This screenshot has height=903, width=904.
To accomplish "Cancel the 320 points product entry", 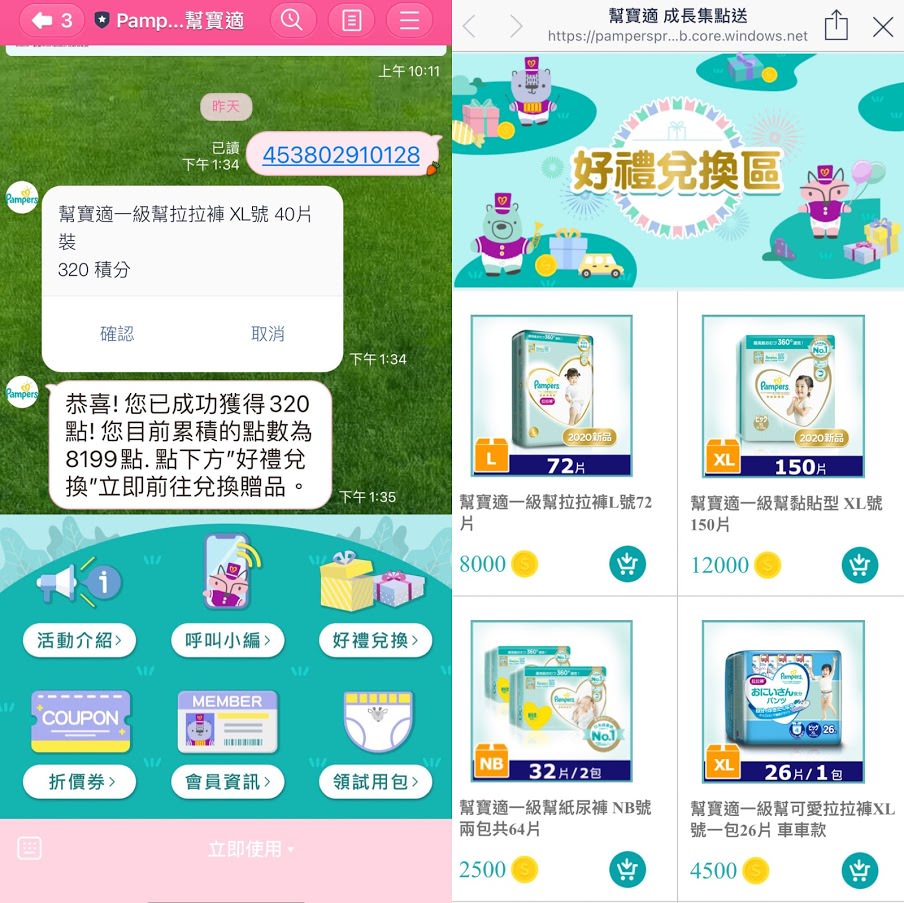I will 268,334.
